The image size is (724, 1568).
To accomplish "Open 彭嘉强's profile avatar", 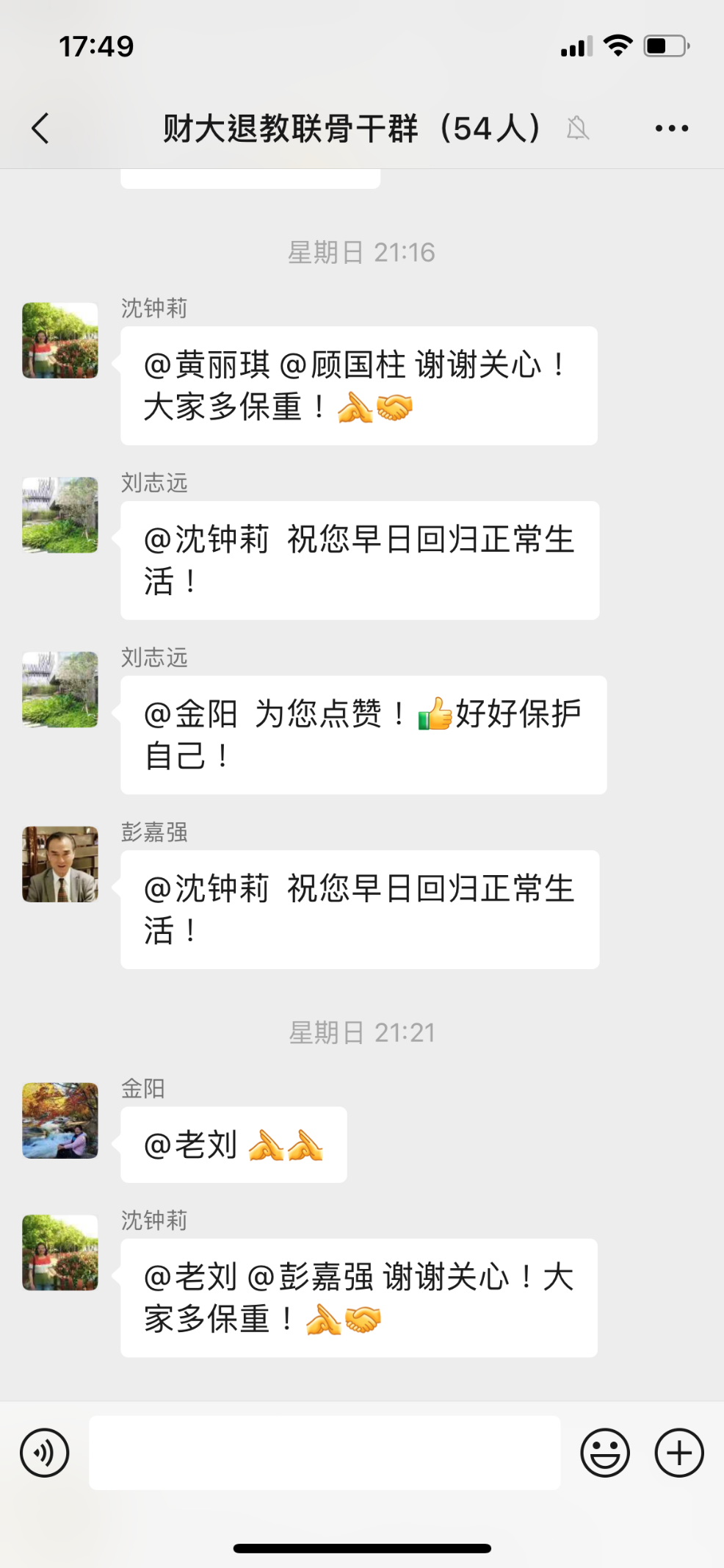I will click(60, 864).
